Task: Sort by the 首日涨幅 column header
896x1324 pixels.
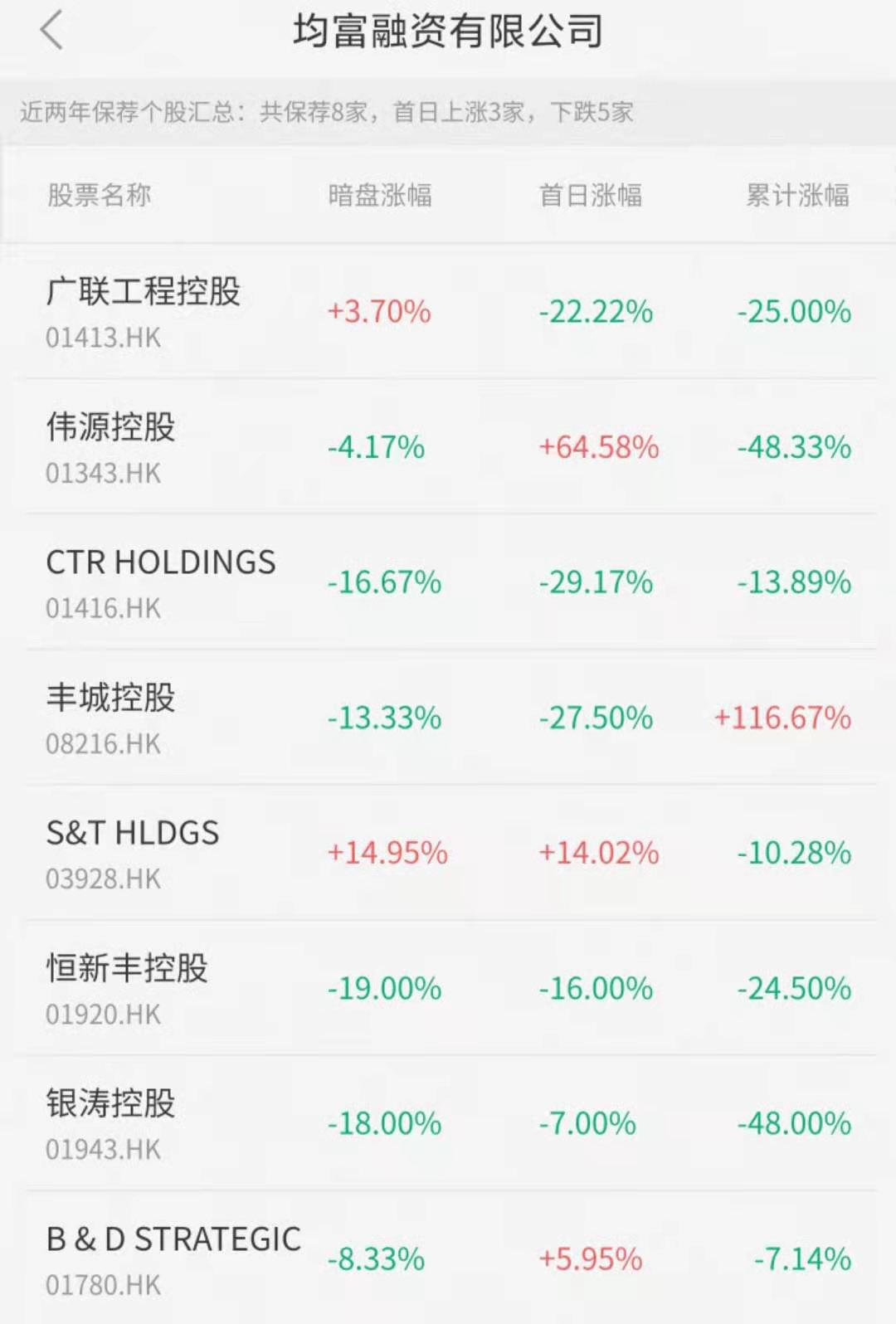Action: 591,196
